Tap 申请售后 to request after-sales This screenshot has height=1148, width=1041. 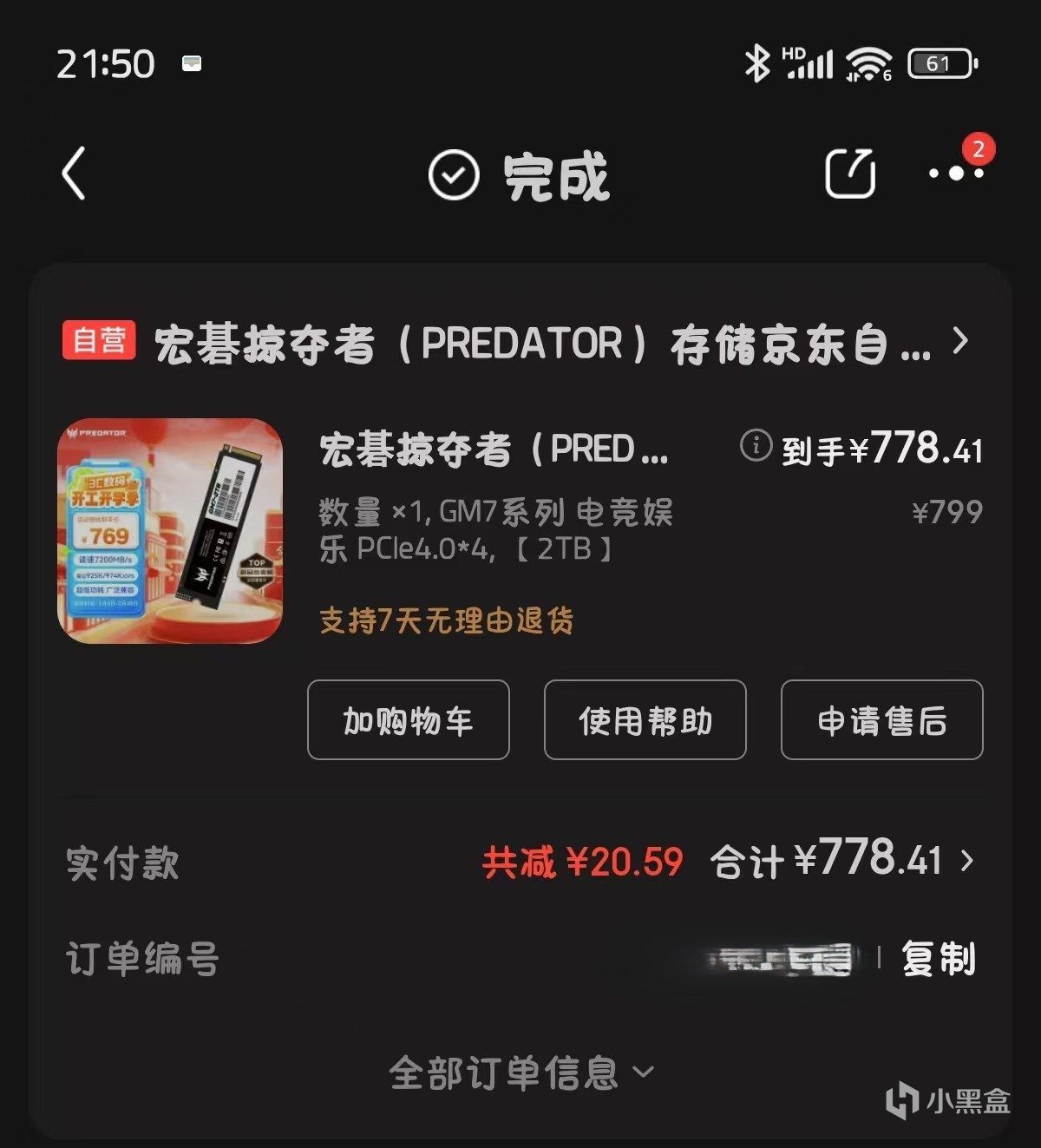pyautogui.click(x=881, y=720)
